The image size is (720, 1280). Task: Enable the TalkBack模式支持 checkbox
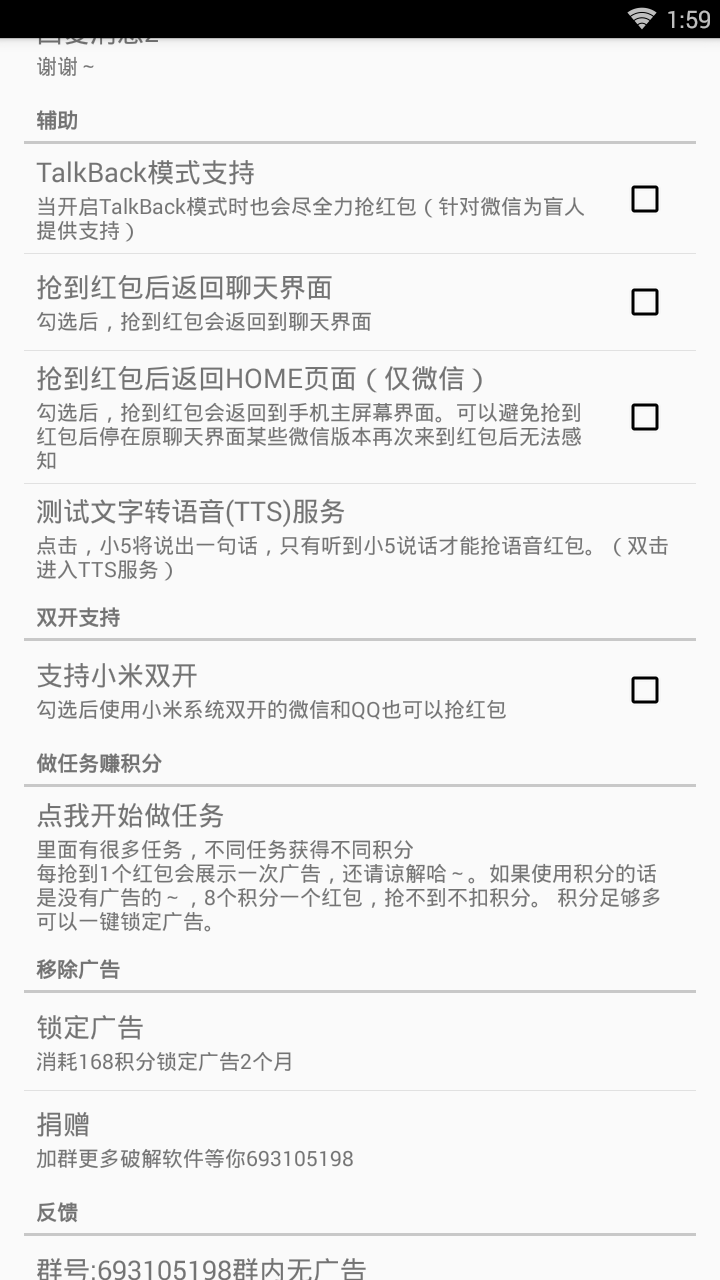click(645, 199)
